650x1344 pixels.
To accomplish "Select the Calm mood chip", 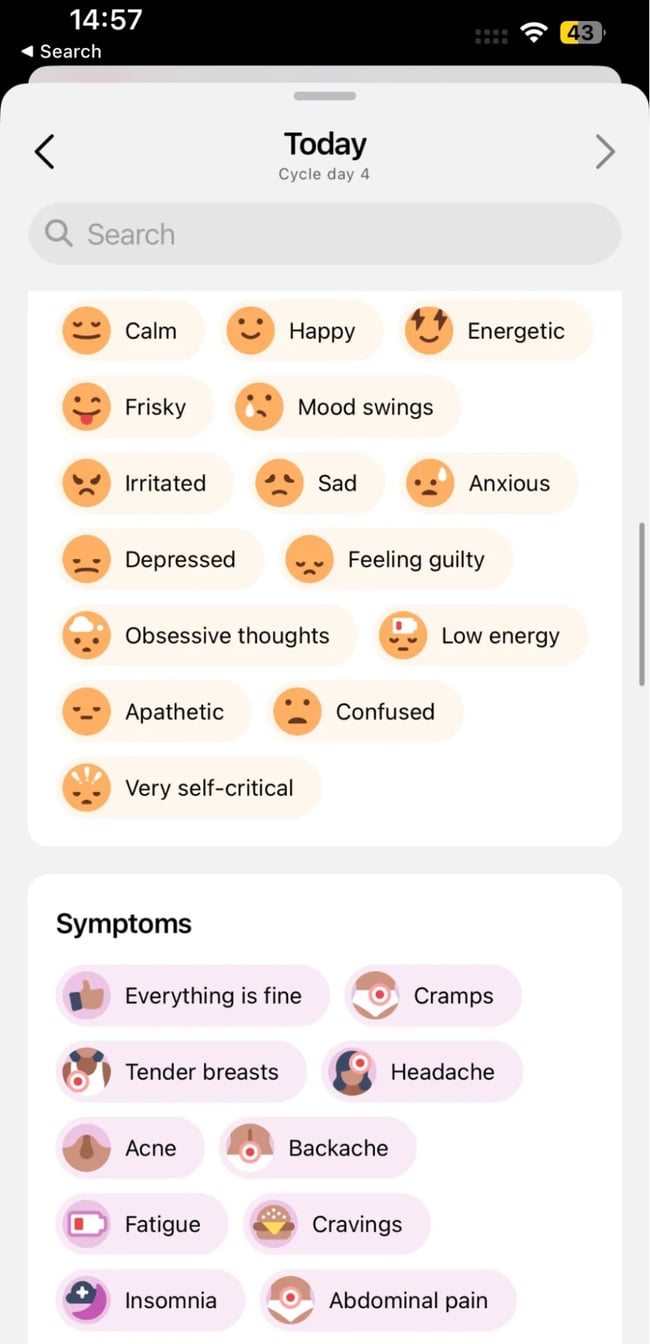I will pos(130,331).
